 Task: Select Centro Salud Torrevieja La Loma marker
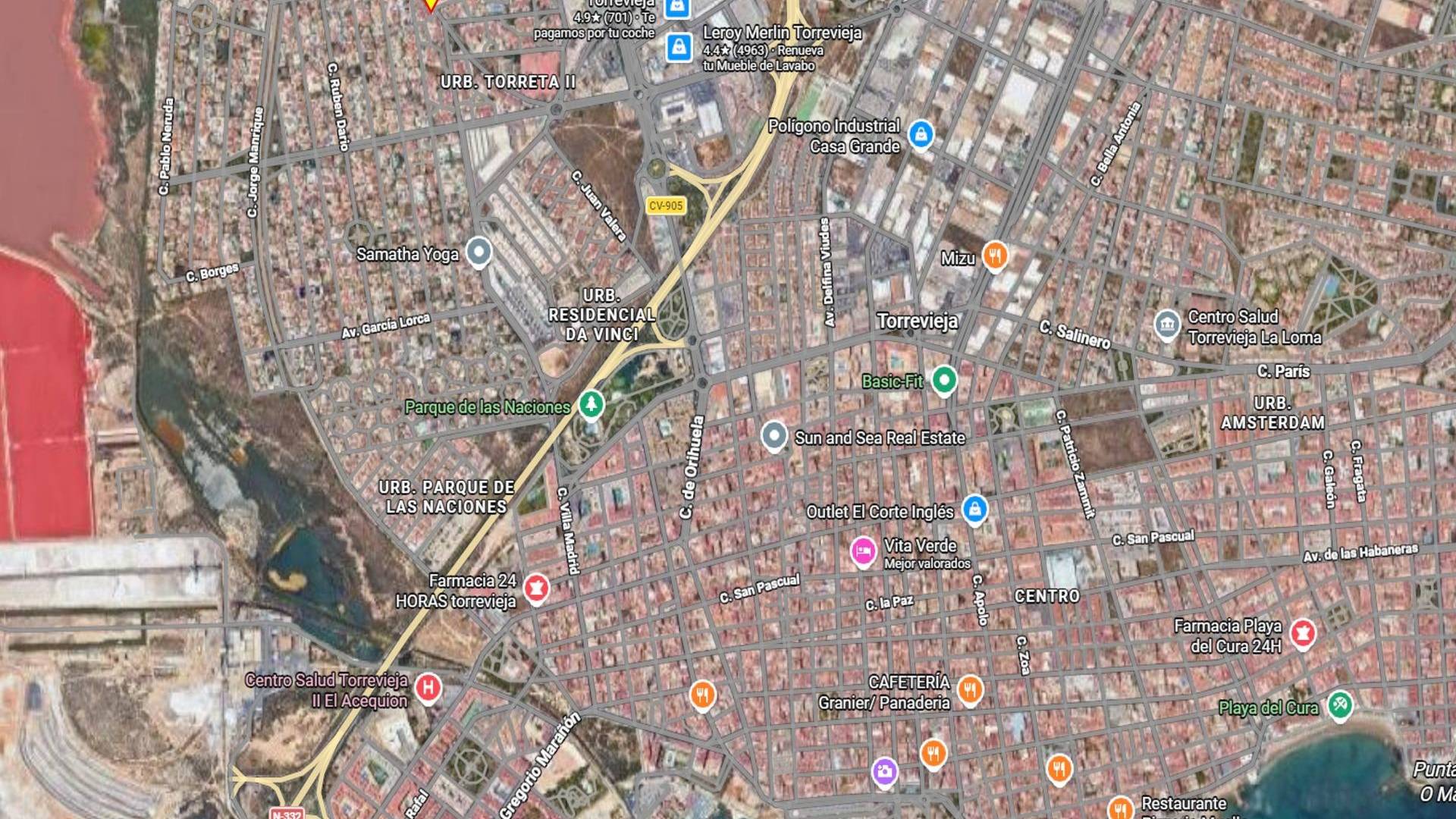pyautogui.click(x=1167, y=325)
